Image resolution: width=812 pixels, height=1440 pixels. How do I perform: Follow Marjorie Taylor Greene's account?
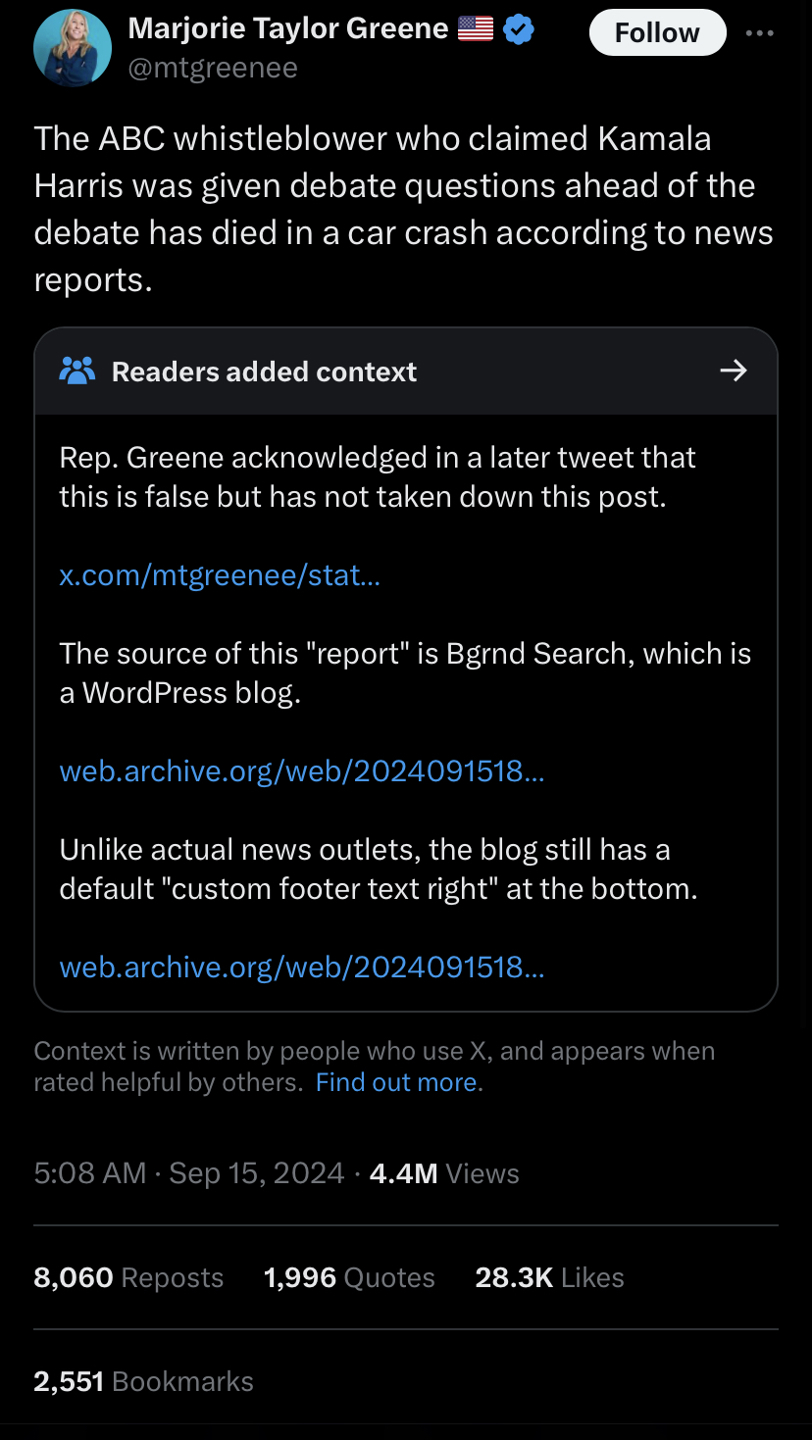click(656, 33)
